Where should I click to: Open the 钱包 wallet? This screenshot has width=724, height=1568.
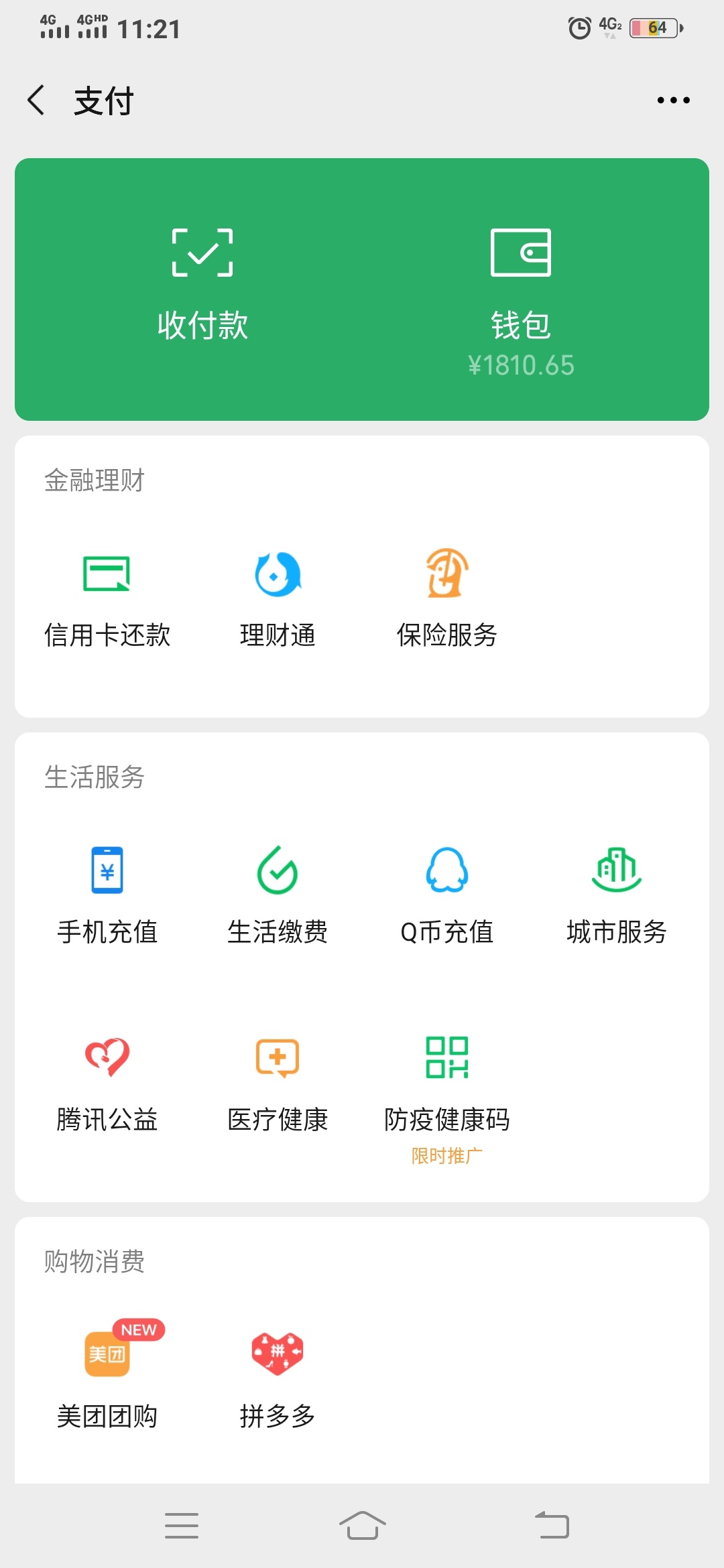pos(521,302)
